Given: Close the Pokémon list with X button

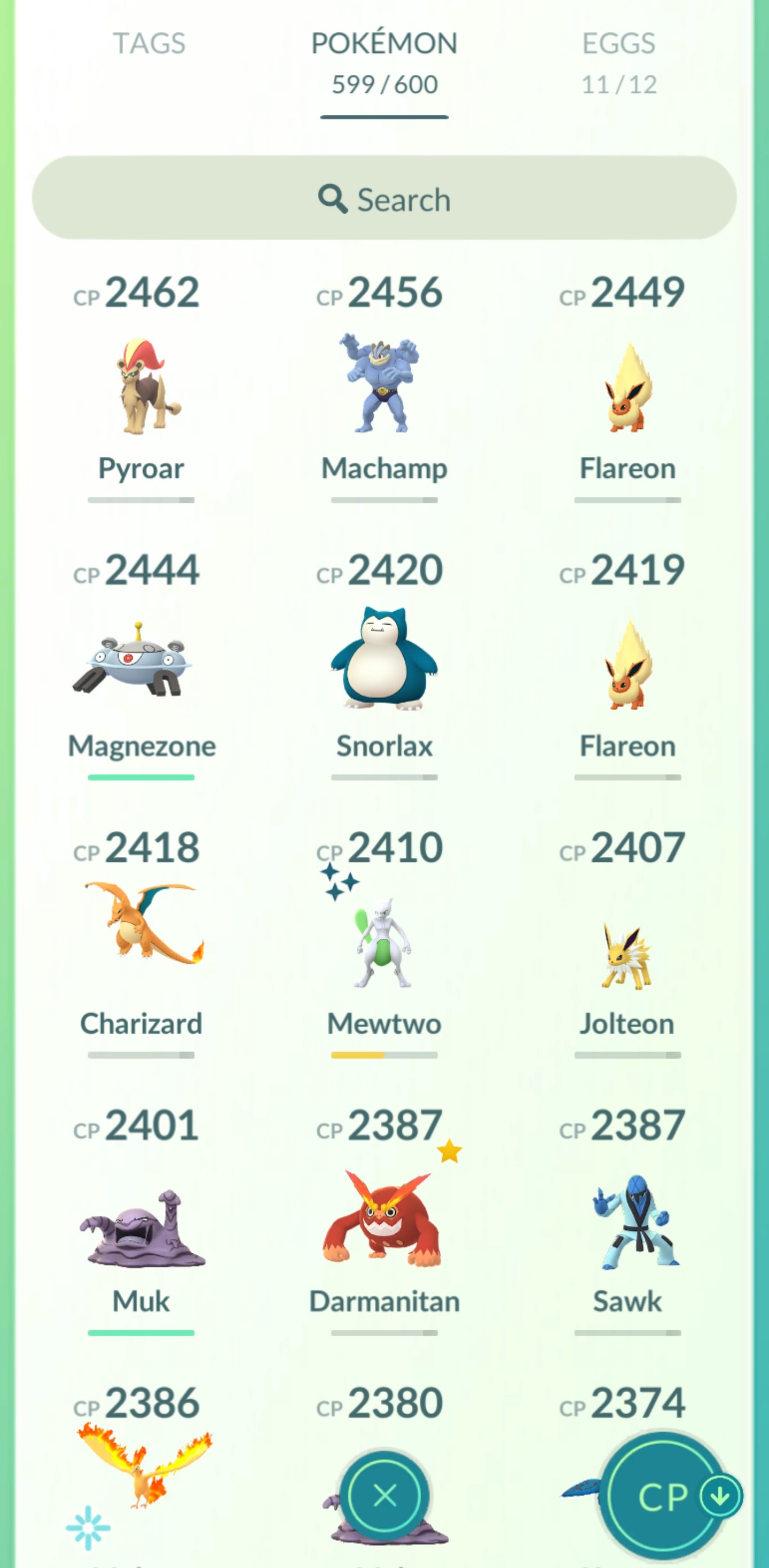Looking at the screenshot, I should (x=384, y=1495).
